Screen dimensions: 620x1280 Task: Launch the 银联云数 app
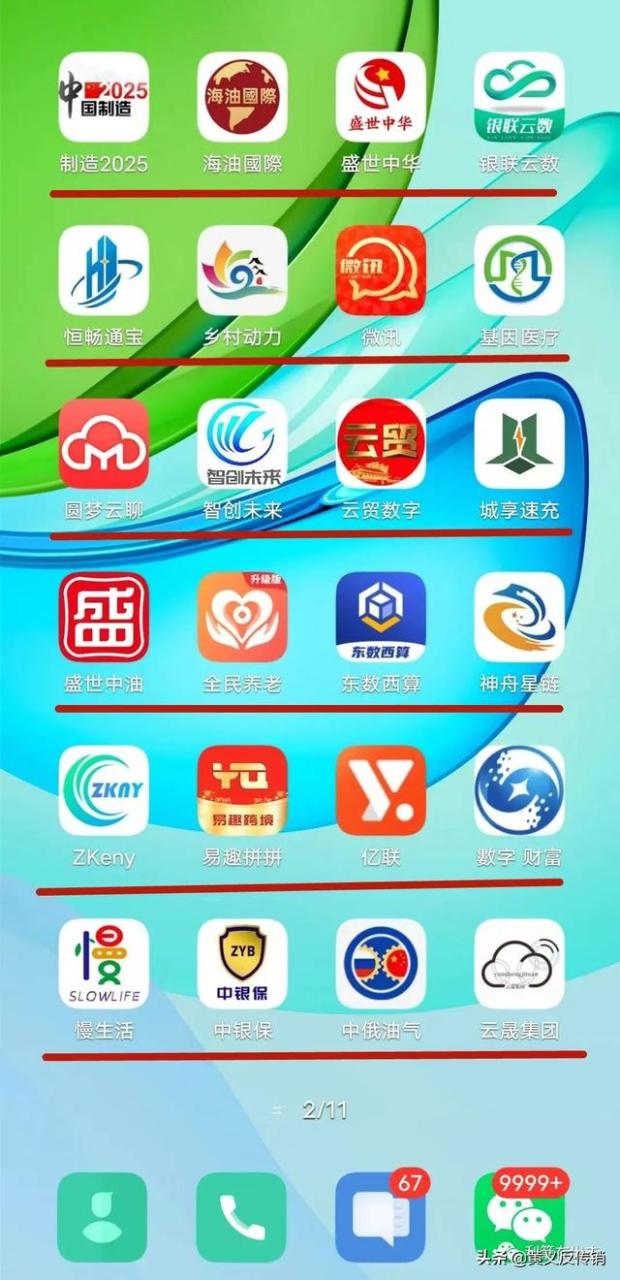click(x=519, y=97)
